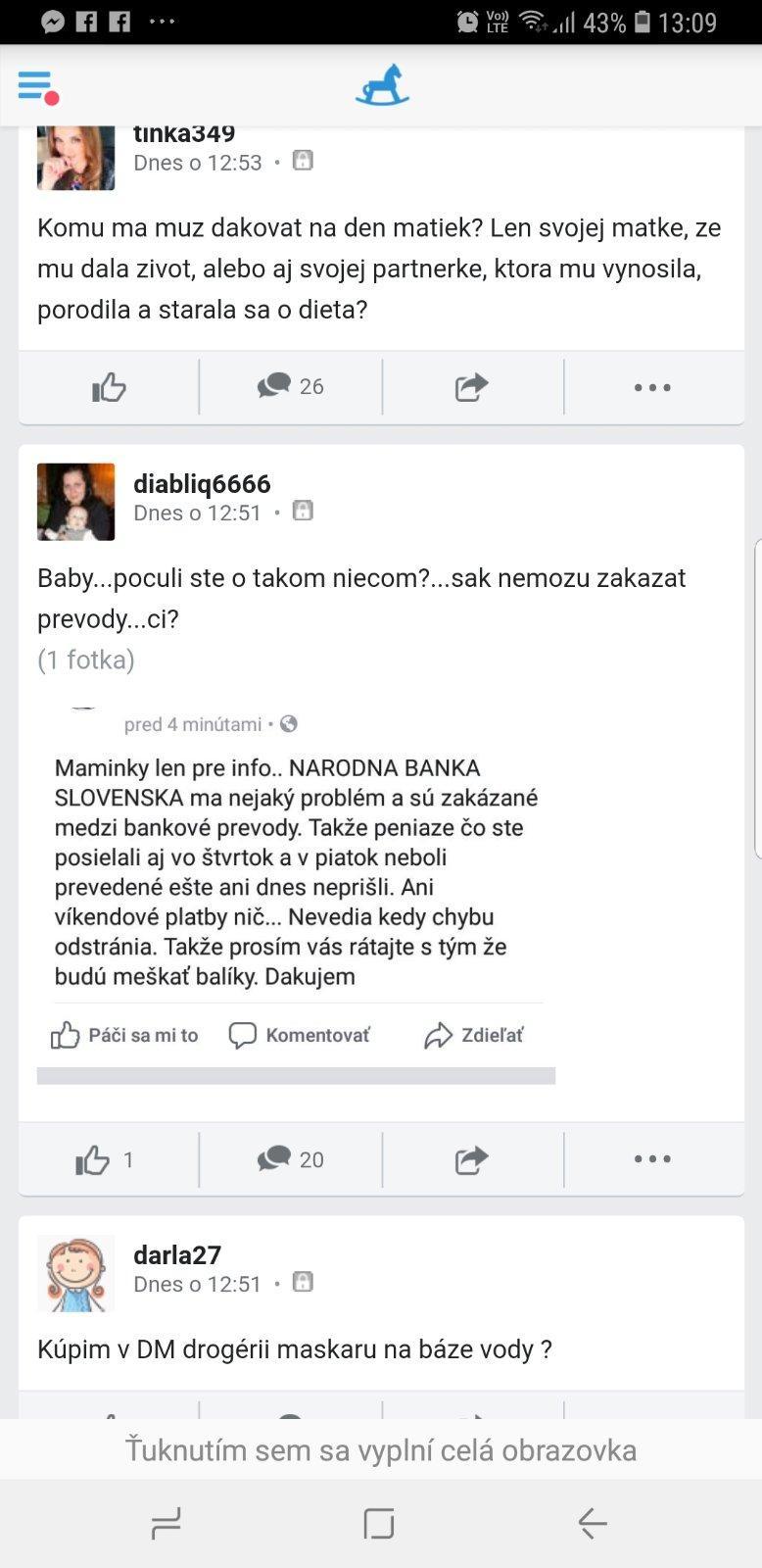Viewport: 762px width, 1568px height.
Task: Share tinka349's post
Action: pos(471,387)
